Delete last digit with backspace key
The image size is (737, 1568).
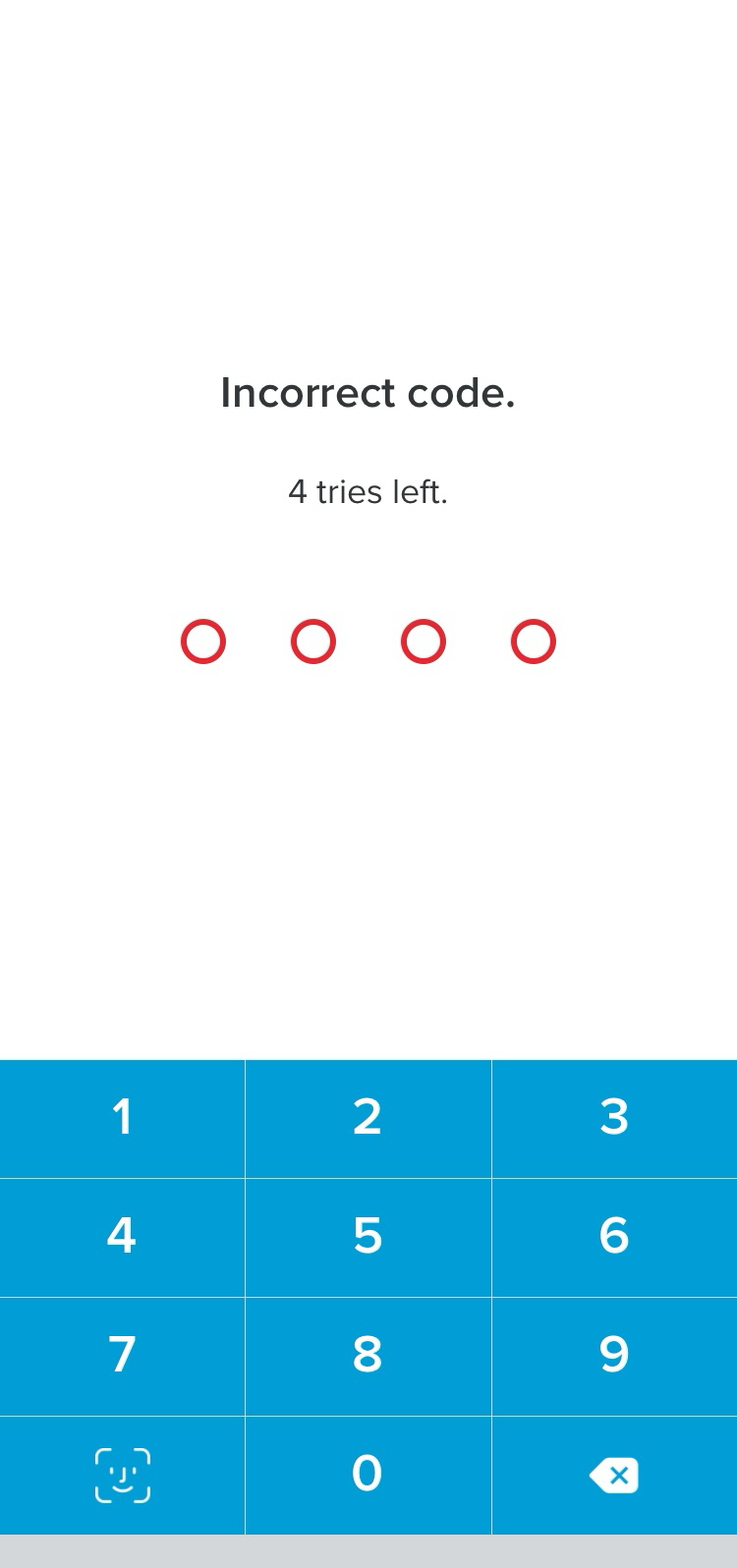[614, 1475]
